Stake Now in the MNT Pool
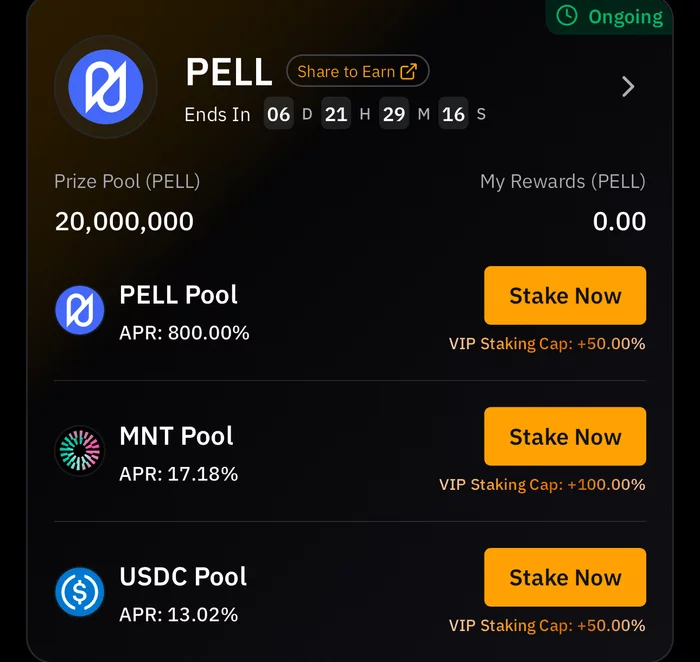The width and height of the screenshot is (700, 662). tap(565, 437)
